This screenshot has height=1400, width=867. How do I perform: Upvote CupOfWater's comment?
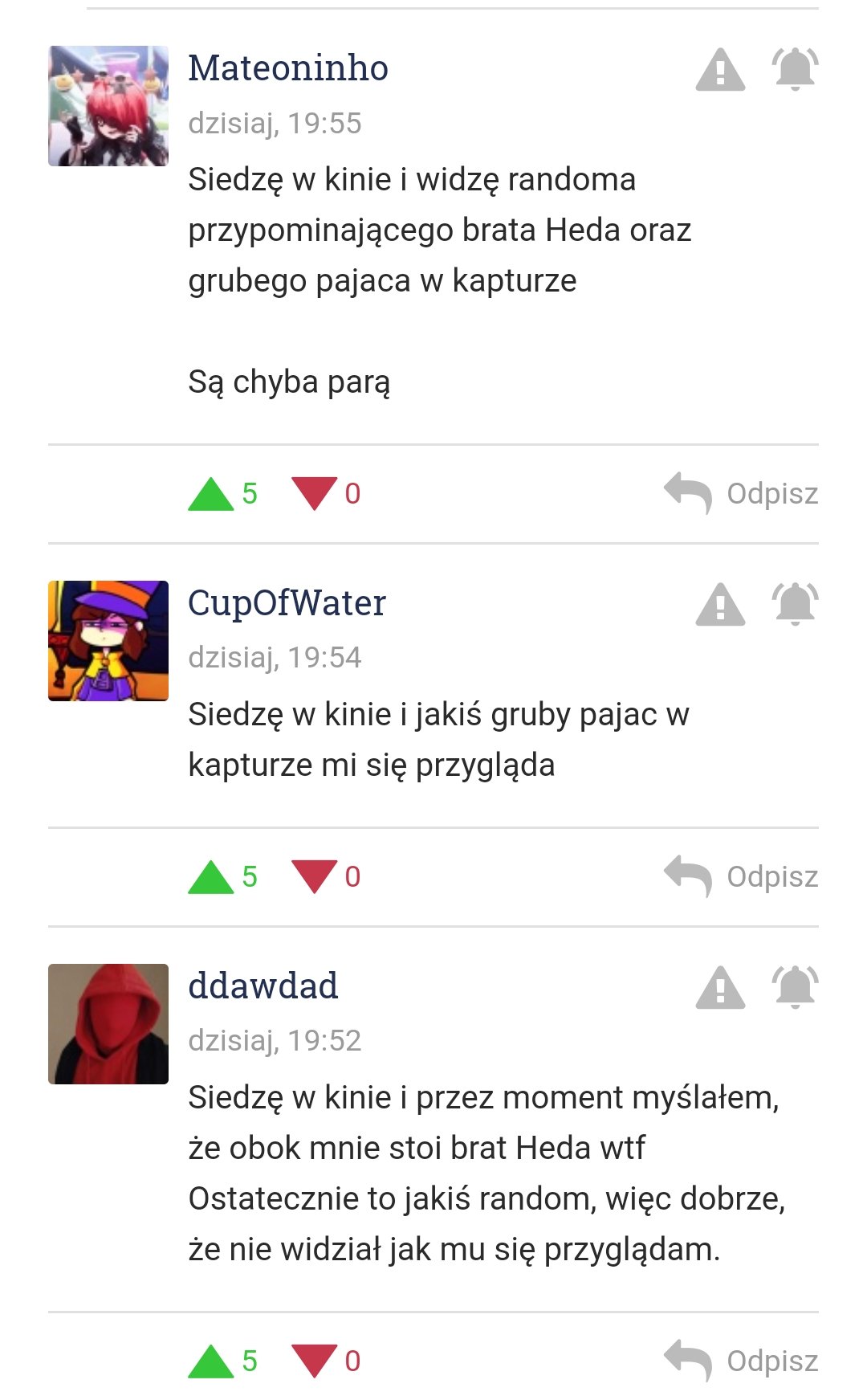210,877
